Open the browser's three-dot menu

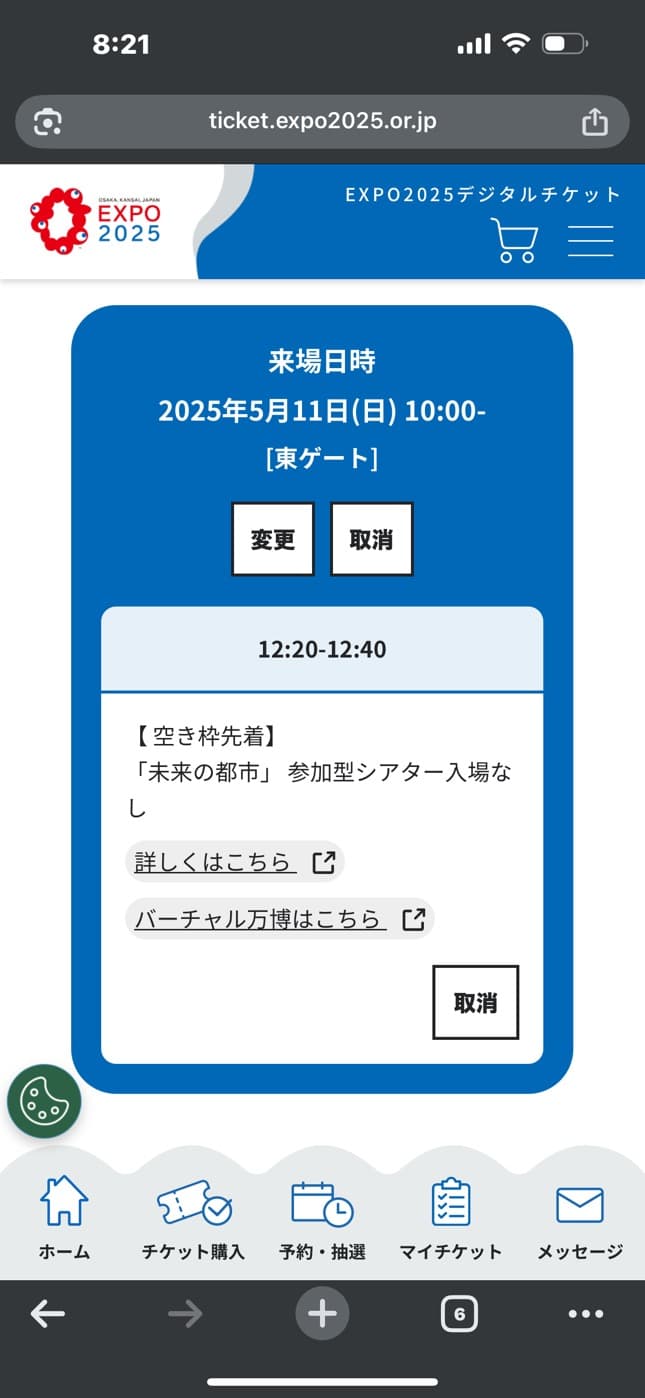(585, 1314)
